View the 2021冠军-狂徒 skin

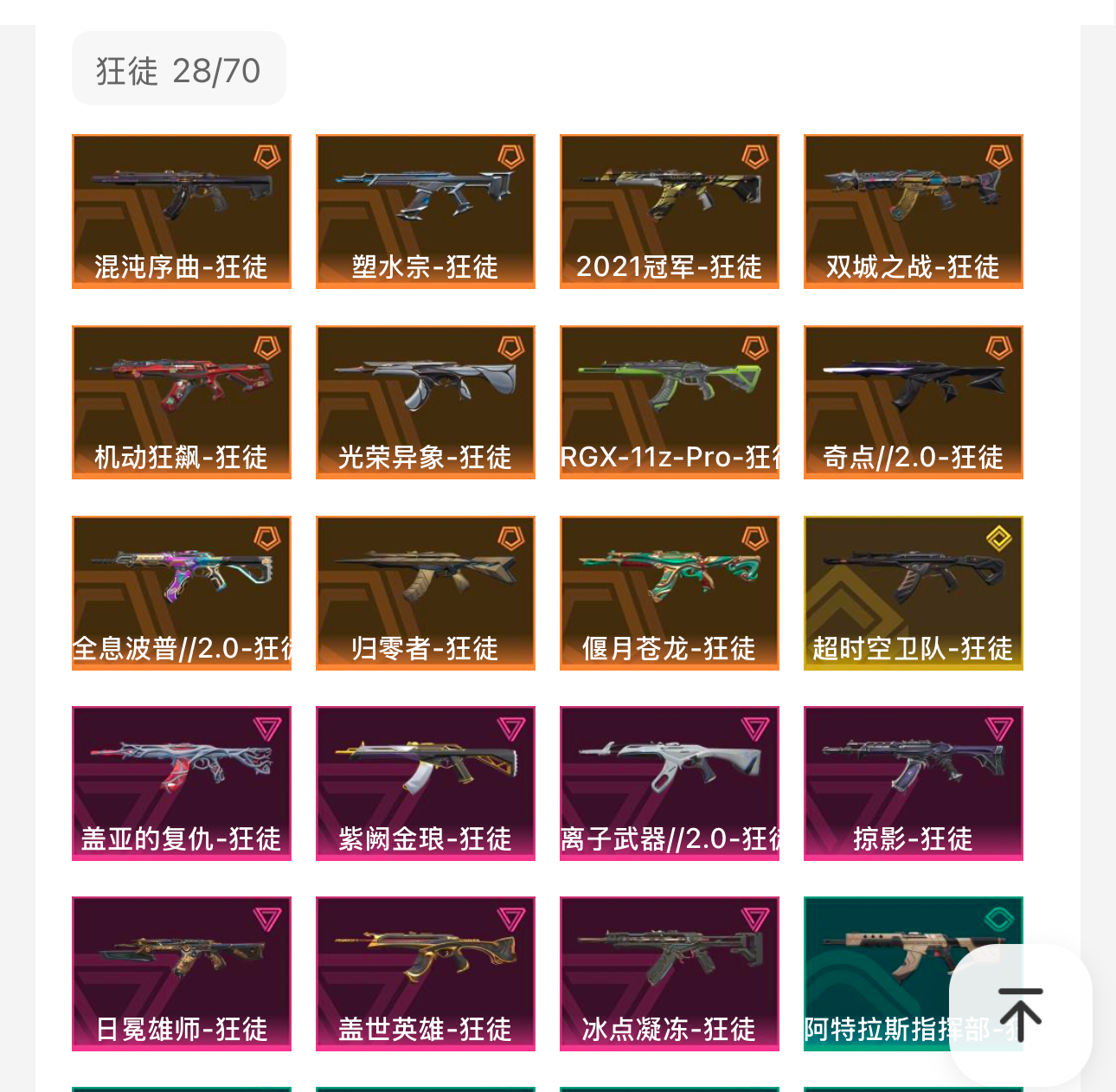click(x=670, y=211)
